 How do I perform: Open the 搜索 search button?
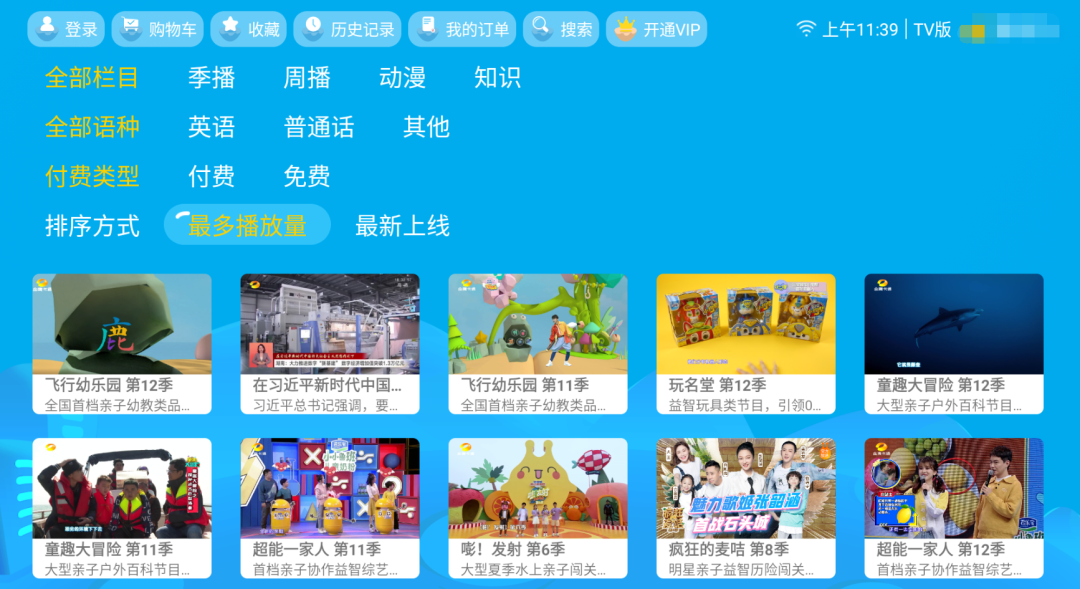coord(561,29)
